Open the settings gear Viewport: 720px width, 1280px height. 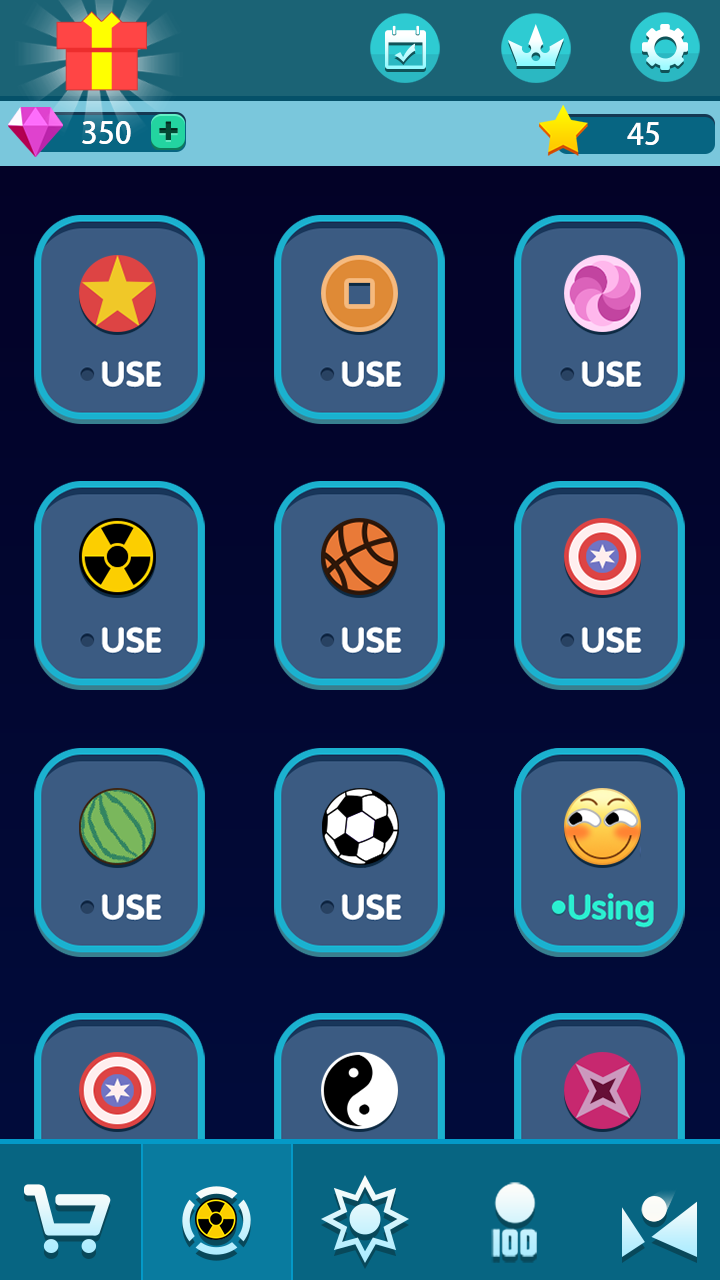pos(664,48)
